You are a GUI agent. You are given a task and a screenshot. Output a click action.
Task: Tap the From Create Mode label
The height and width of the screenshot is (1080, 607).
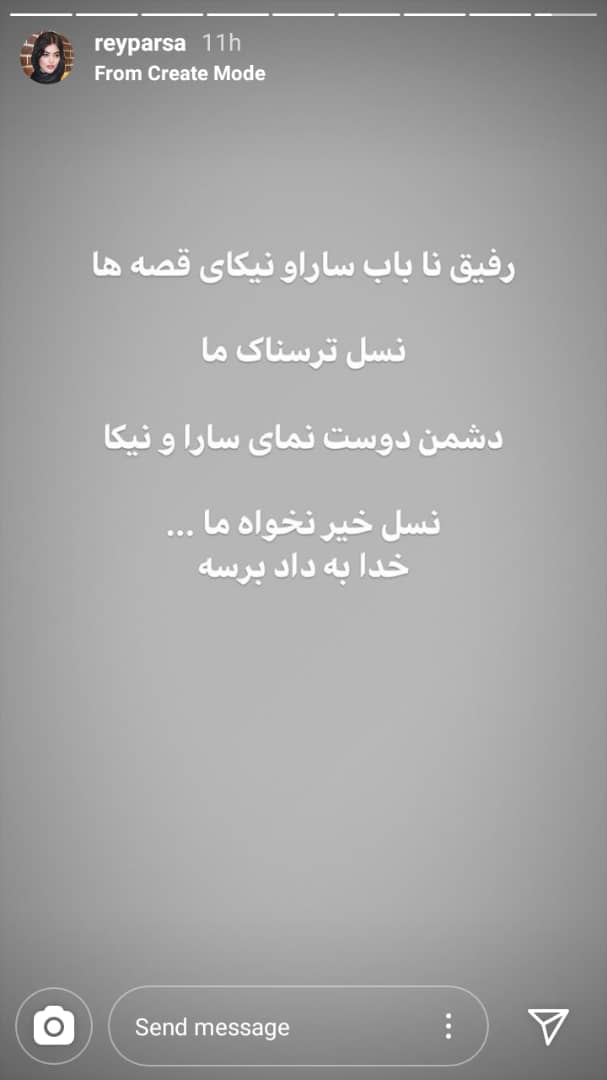(180, 73)
